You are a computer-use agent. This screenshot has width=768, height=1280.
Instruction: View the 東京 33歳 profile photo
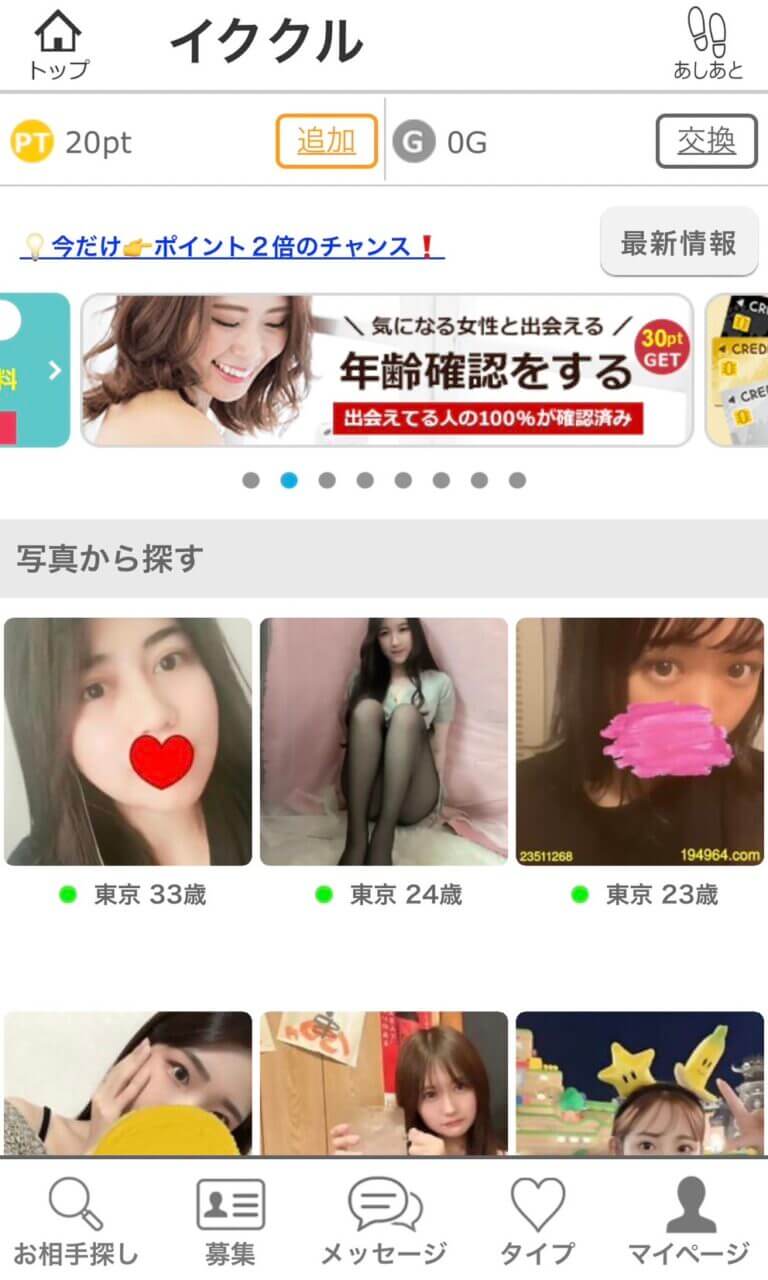click(128, 741)
